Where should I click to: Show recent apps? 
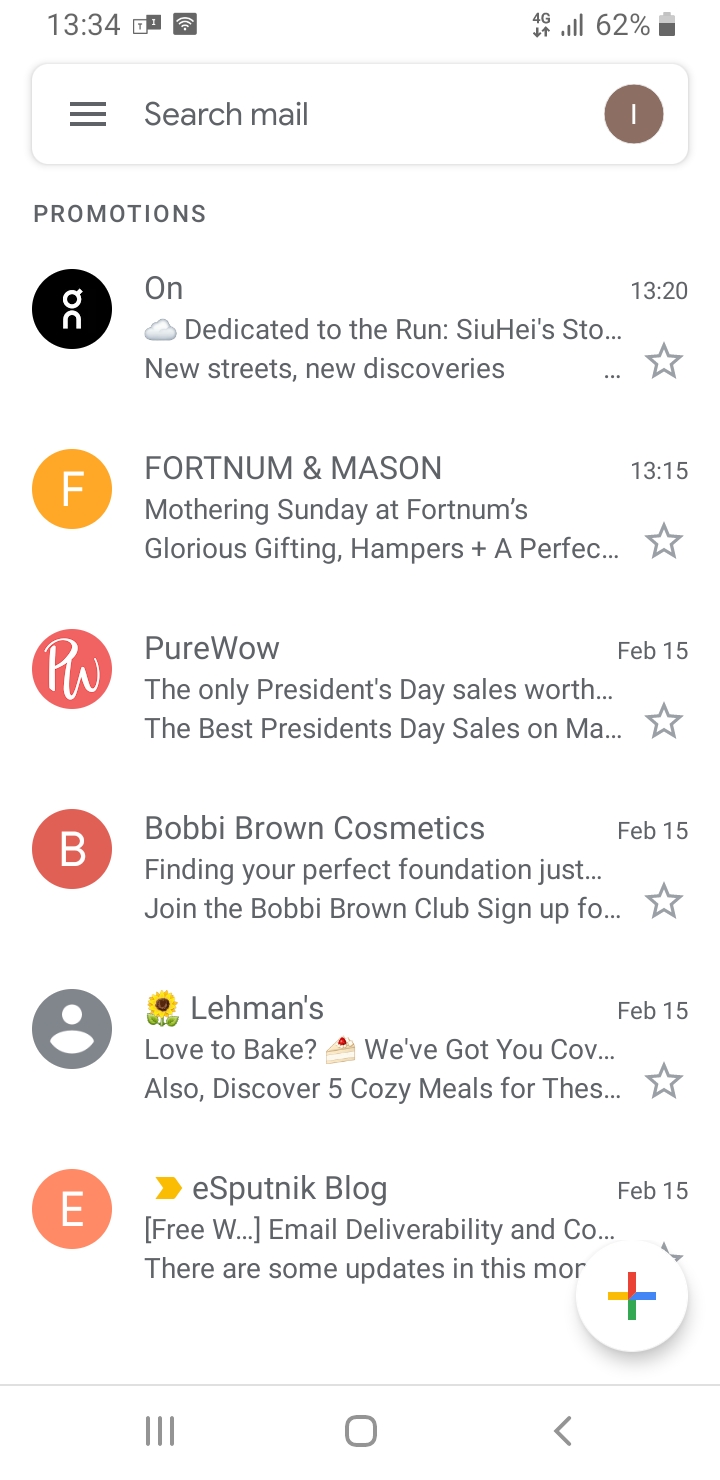tap(160, 1431)
